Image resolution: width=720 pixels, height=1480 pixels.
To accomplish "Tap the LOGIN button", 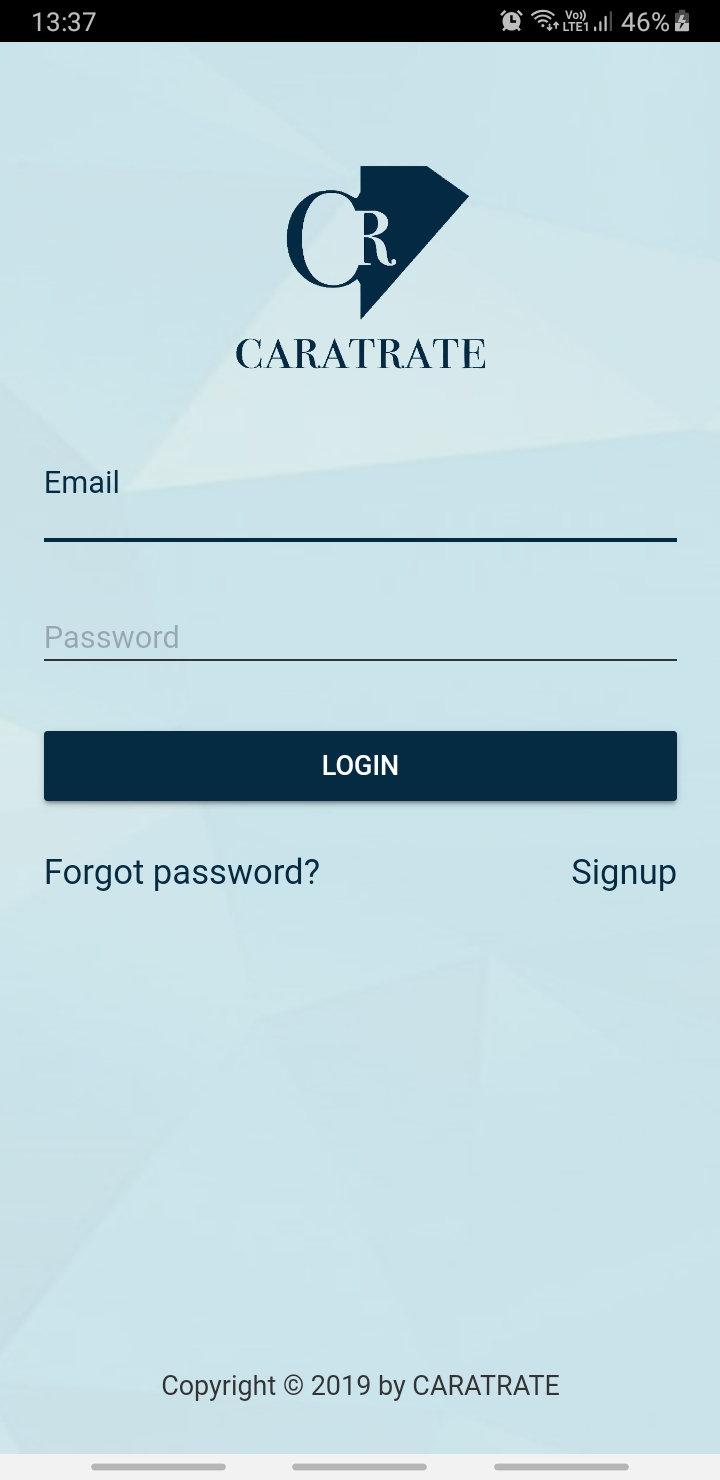I will point(360,766).
